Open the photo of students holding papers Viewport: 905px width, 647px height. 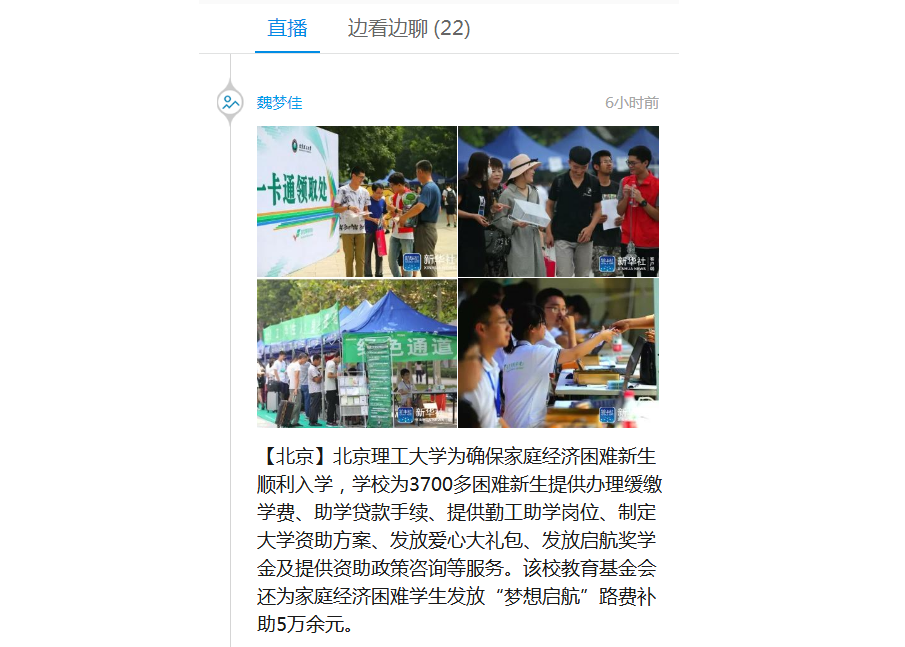[x=558, y=201]
